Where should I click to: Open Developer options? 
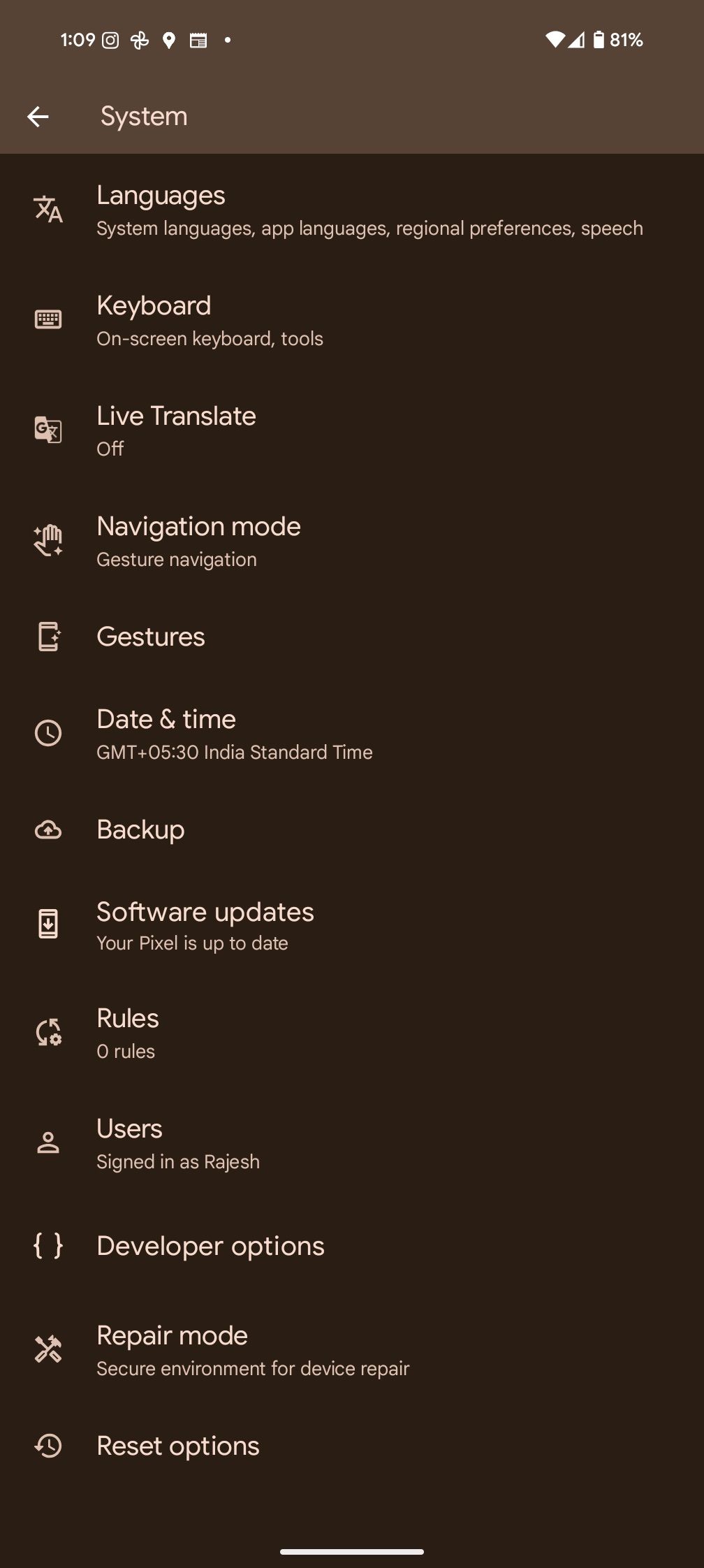352,1246
